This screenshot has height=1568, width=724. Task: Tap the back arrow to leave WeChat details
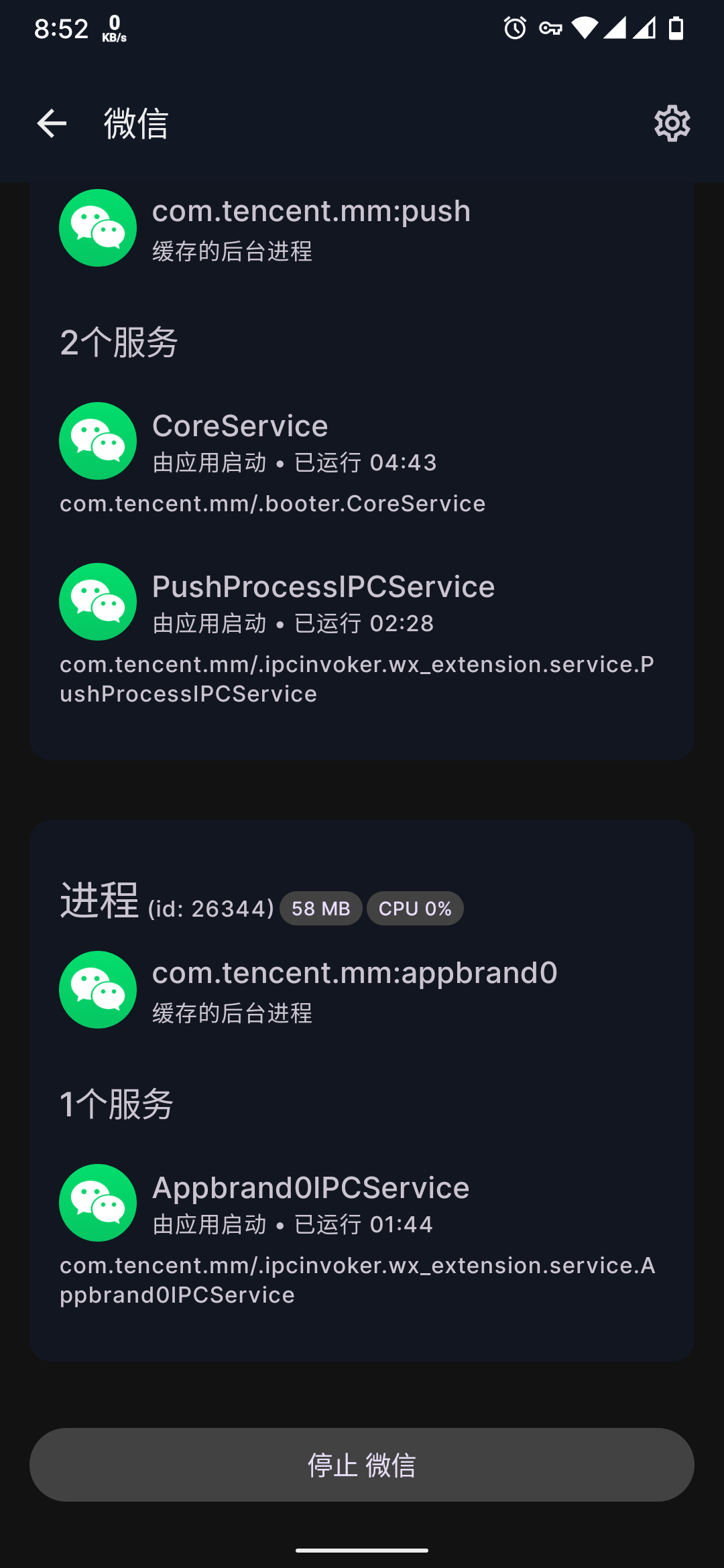click(50, 123)
